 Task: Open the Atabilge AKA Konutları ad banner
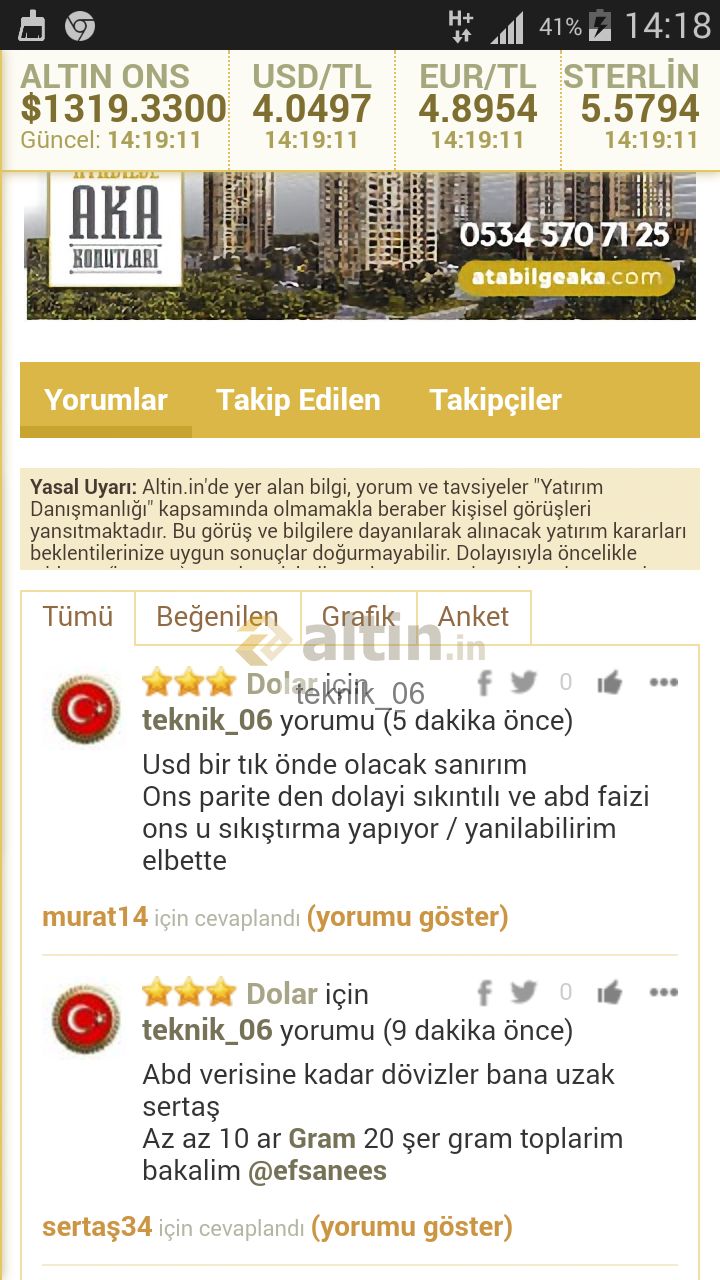coord(361,246)
